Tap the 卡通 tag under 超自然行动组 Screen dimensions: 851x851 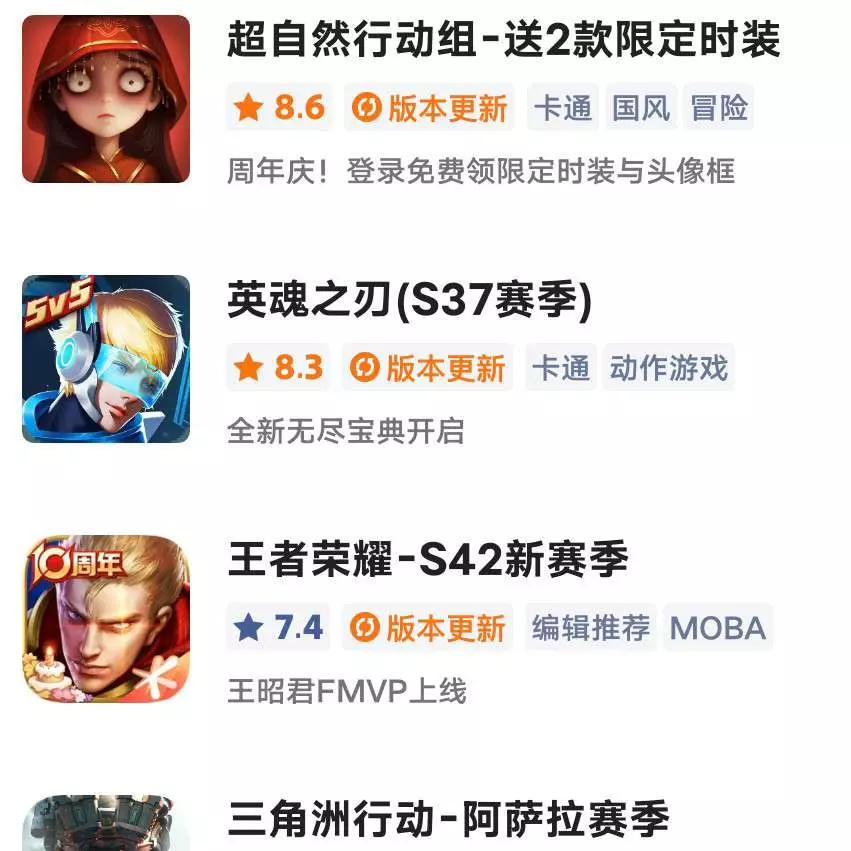(x=563, y=108)
